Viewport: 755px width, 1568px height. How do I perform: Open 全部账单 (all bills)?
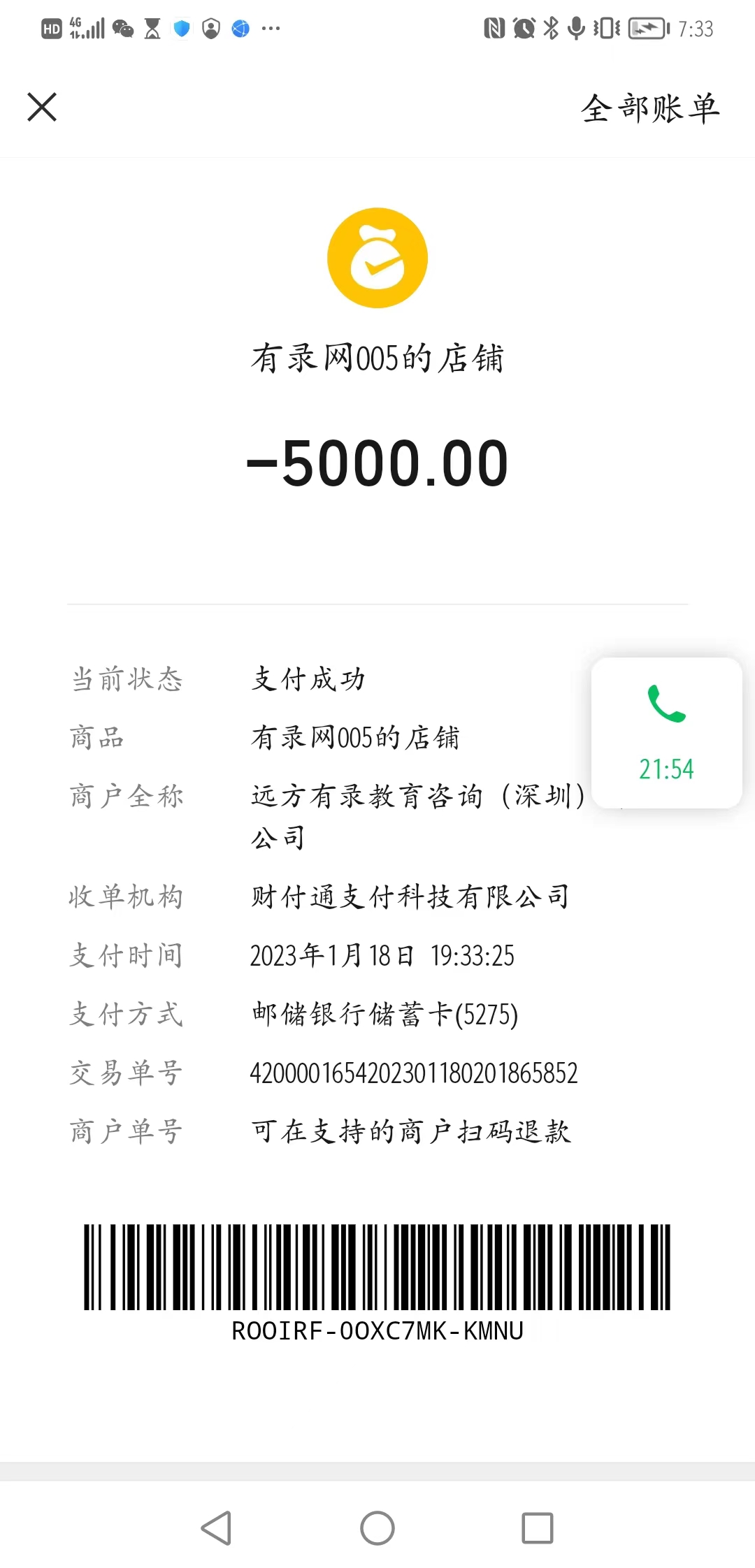[649, 108]
